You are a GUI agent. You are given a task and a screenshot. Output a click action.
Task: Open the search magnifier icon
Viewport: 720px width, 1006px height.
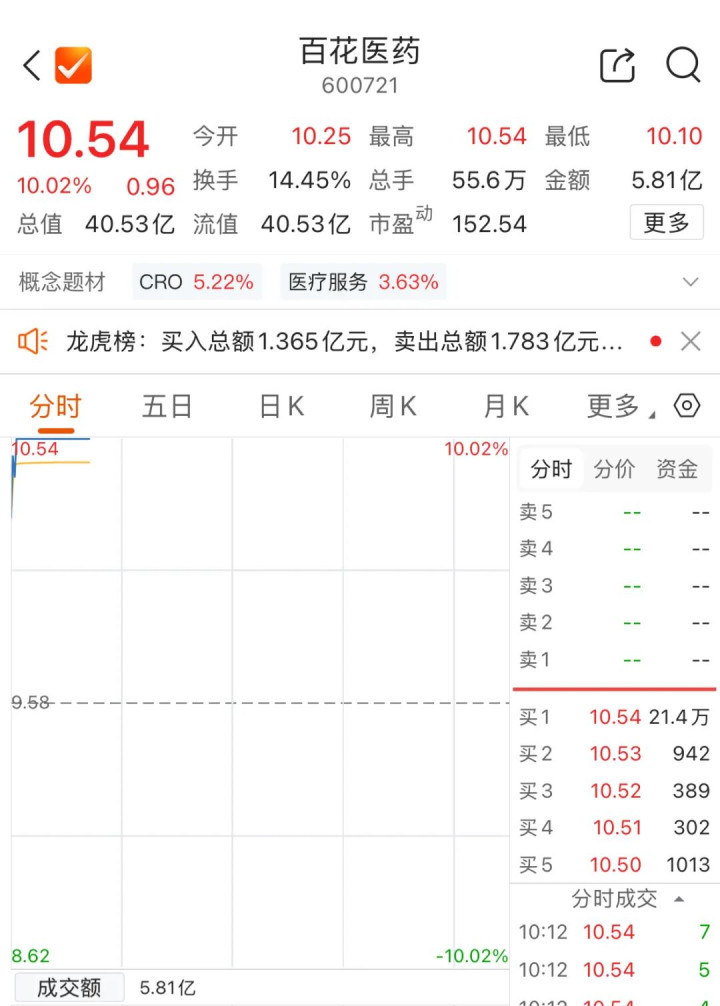(x=683, y=65)
